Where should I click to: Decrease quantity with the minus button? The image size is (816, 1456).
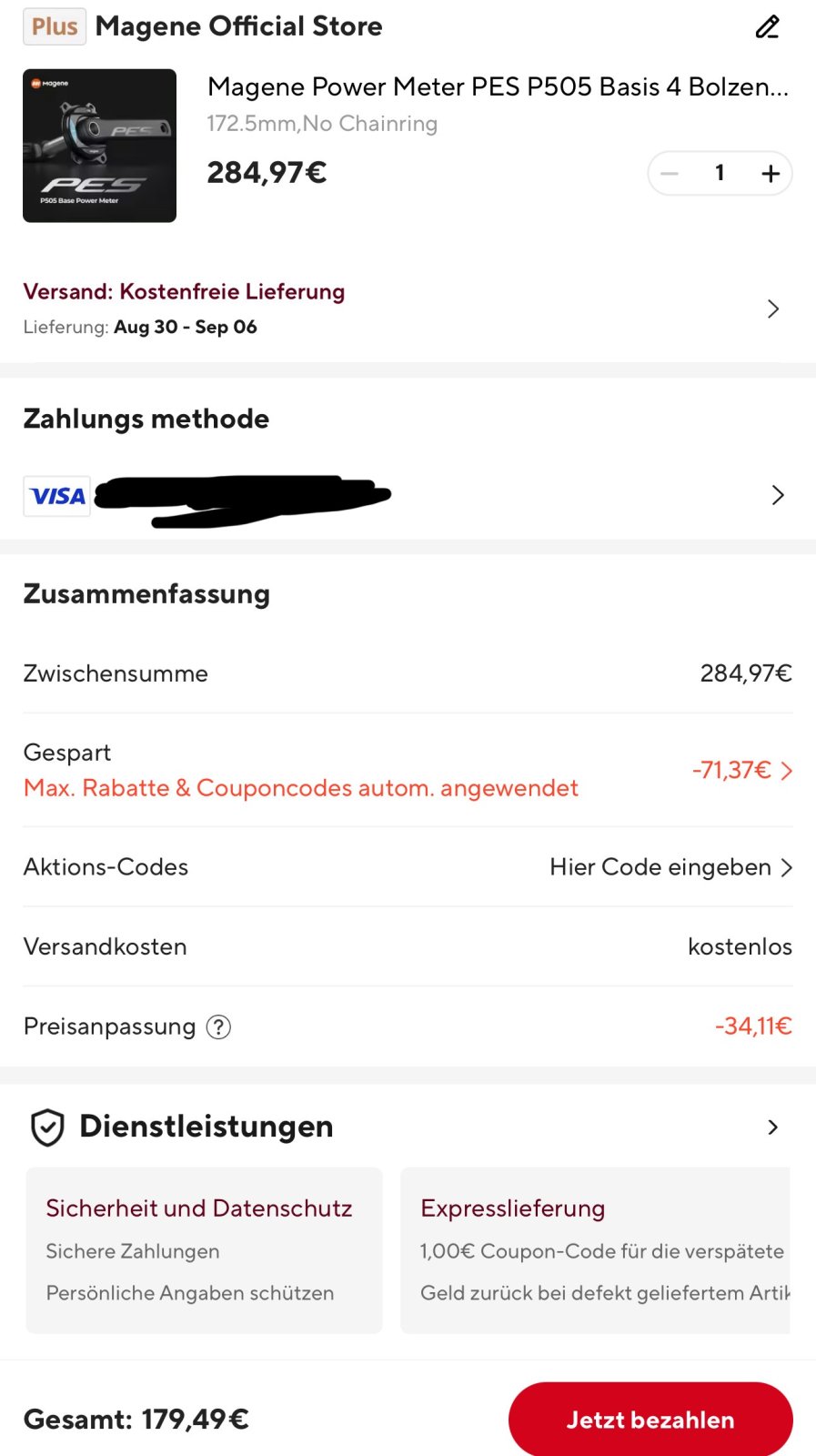670,174
